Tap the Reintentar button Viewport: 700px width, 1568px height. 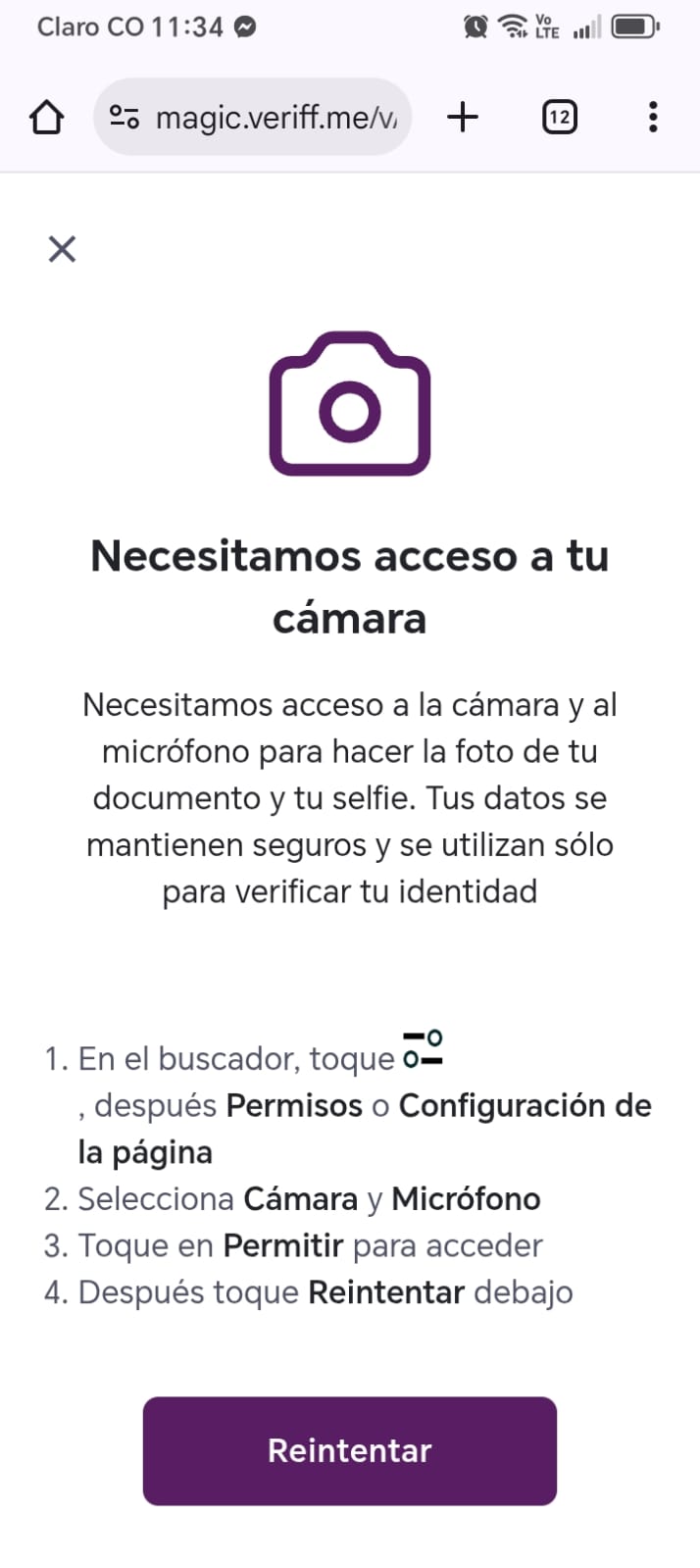pos(349,1450)
